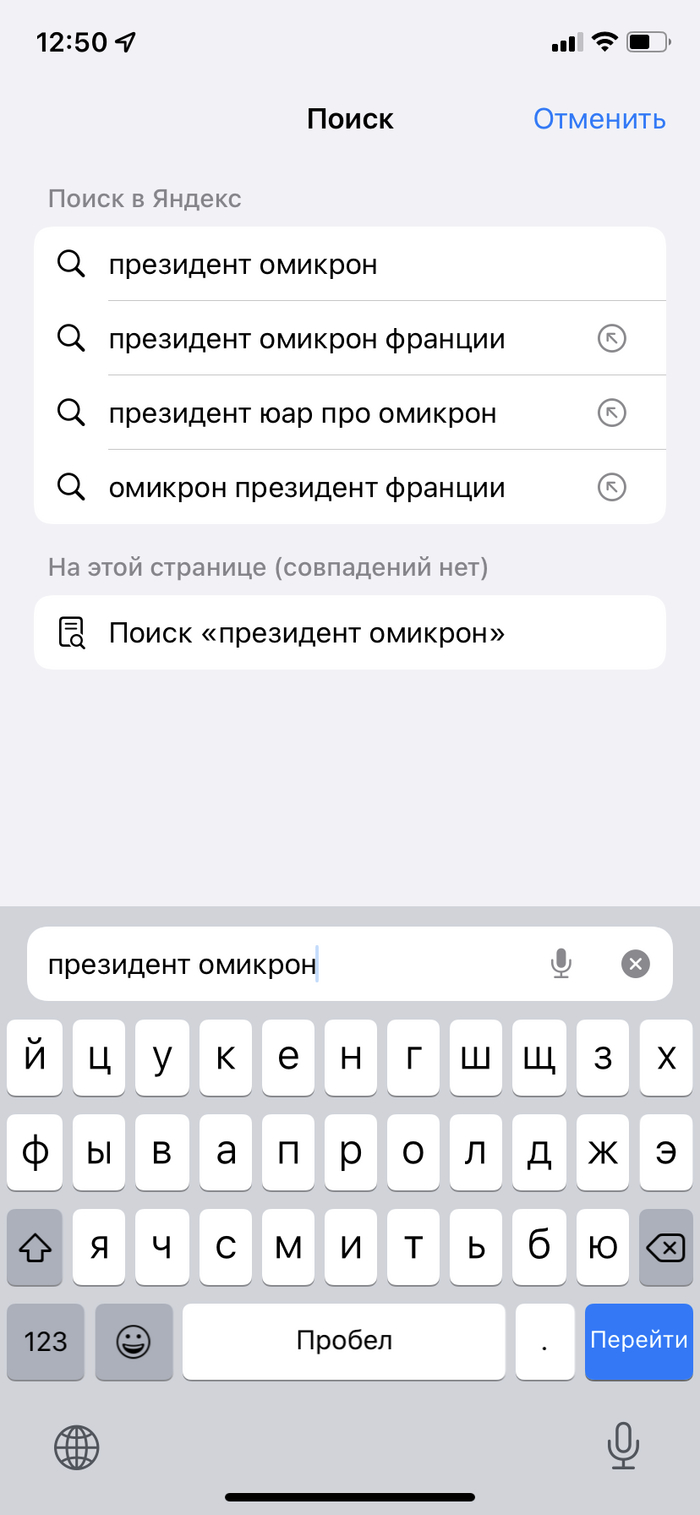Fill in query from arrow beside "президент юар про омикрон"
The image size is (700, 1515).
611,413
